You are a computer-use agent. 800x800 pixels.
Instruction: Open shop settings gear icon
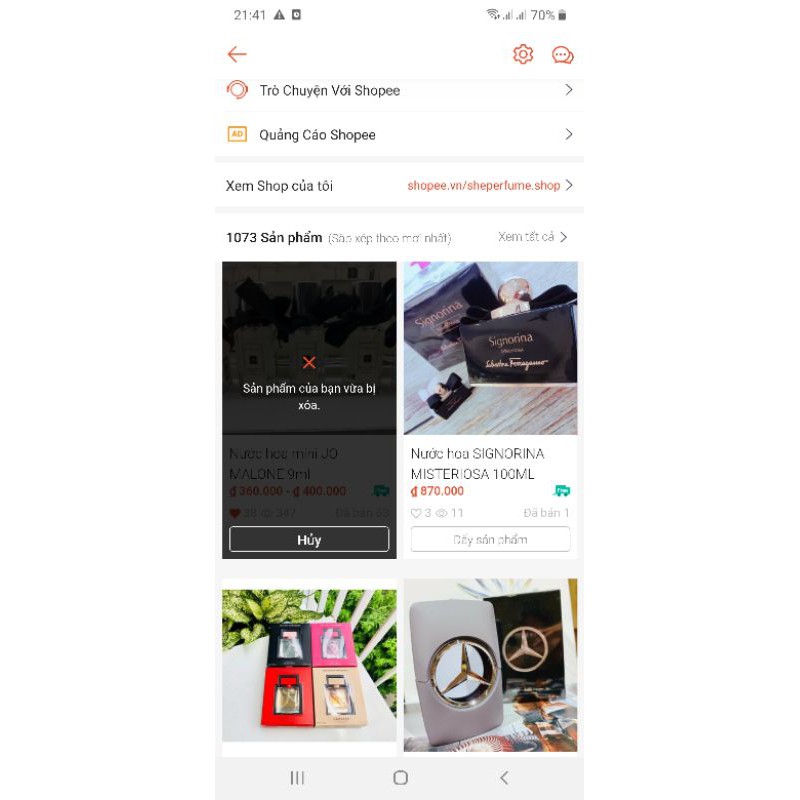pyautogui.click(x=523, y=54)
